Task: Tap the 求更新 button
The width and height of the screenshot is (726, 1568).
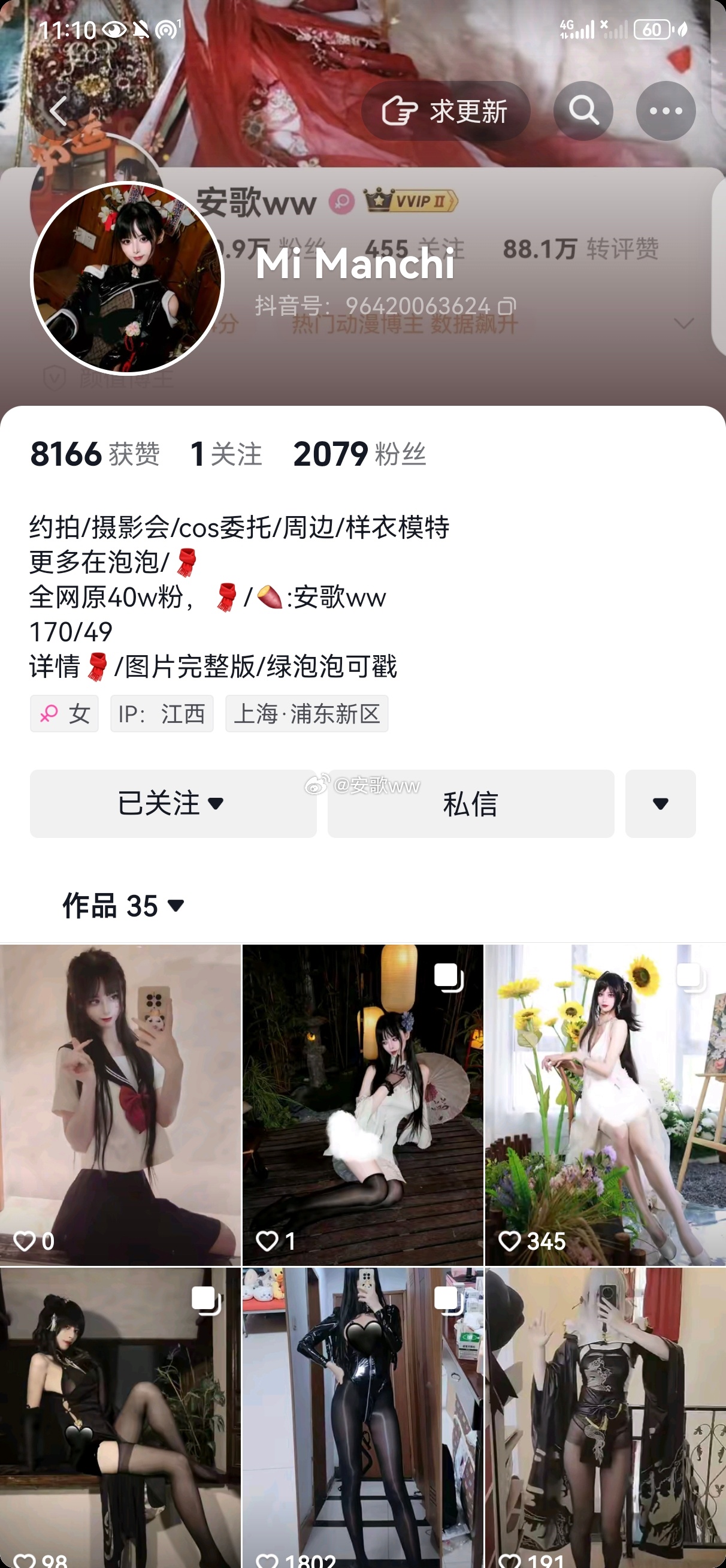Action: 446,111
